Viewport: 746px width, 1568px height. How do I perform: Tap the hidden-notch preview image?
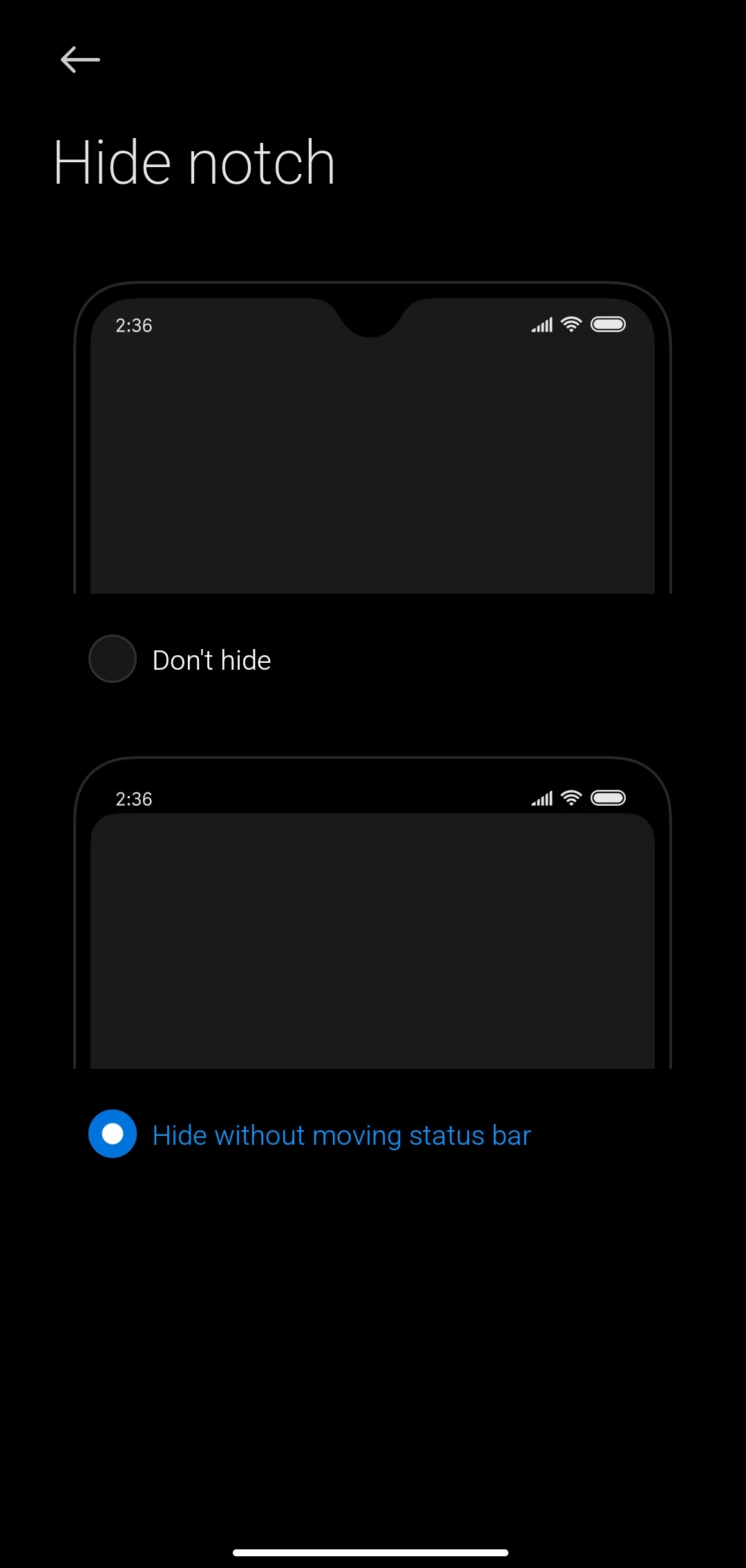[372, 913]
